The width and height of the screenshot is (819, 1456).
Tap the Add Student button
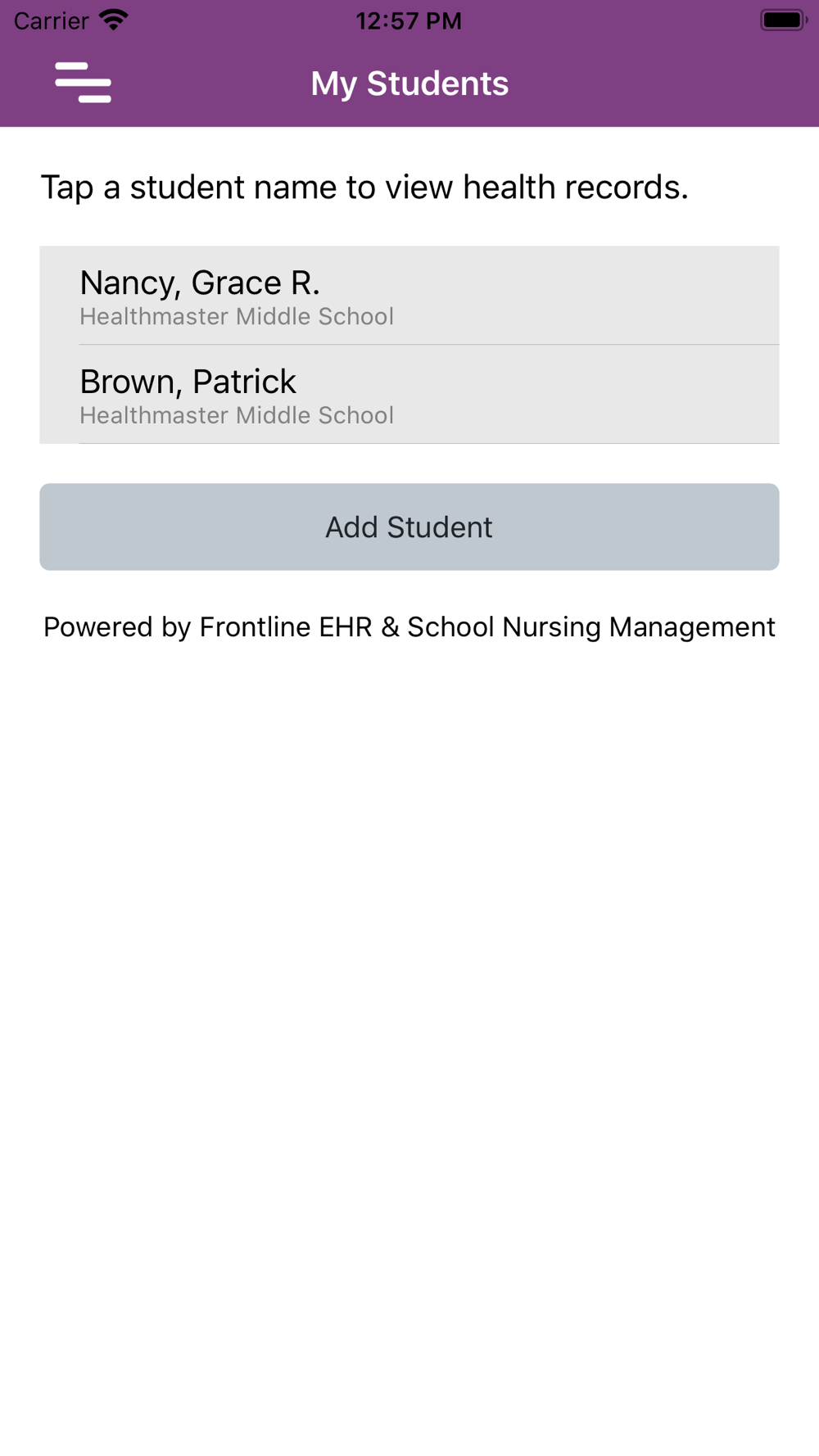(409, 527)
